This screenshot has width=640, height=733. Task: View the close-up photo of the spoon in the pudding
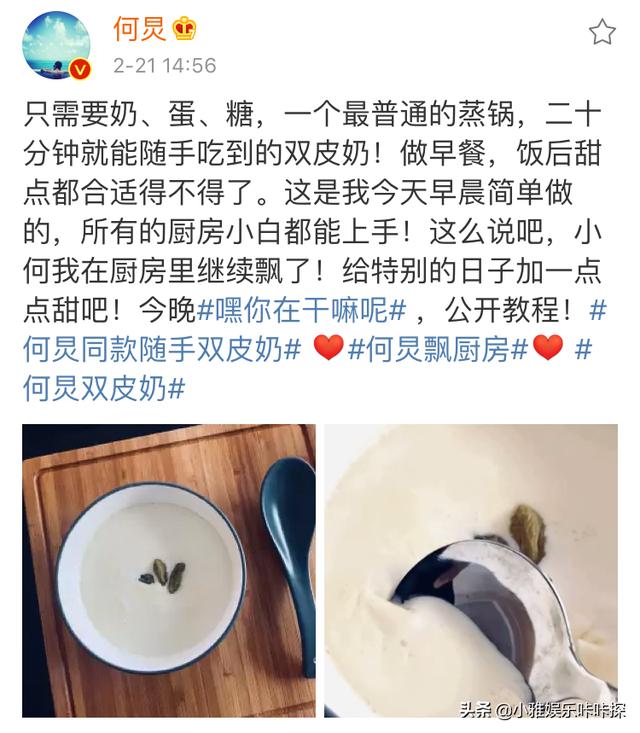click(x=470, y=570)
